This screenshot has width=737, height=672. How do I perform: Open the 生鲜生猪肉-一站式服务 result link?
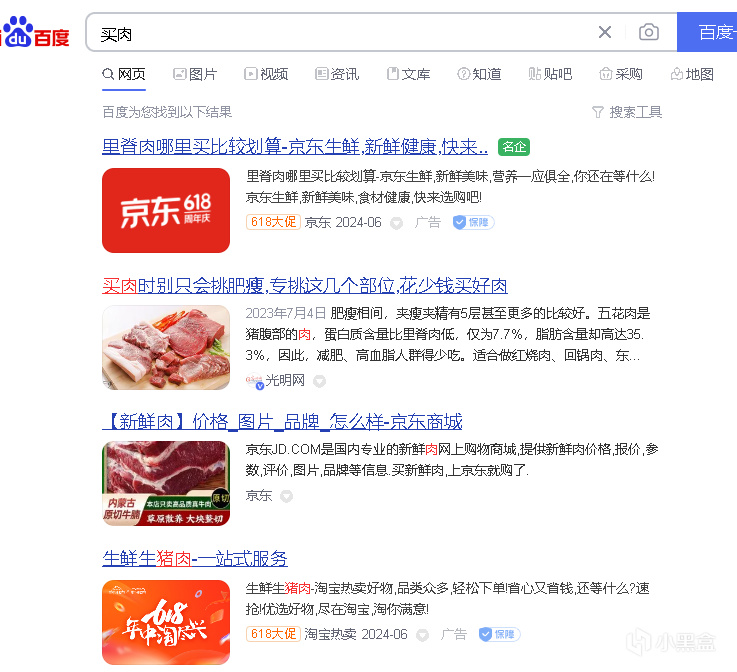click(195, 558)
